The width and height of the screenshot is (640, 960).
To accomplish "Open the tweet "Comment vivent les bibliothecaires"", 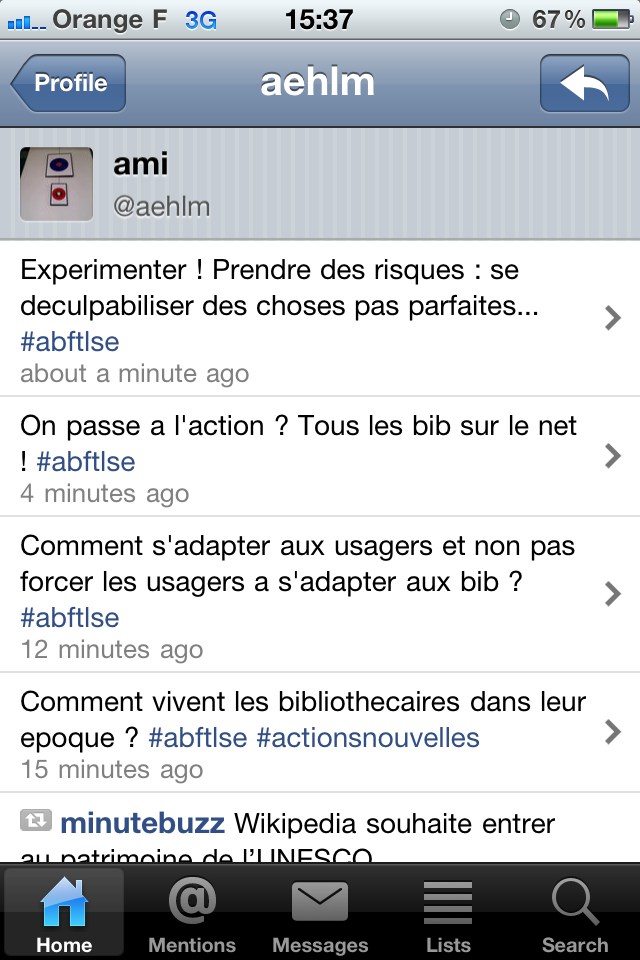I will pos(300,732).
